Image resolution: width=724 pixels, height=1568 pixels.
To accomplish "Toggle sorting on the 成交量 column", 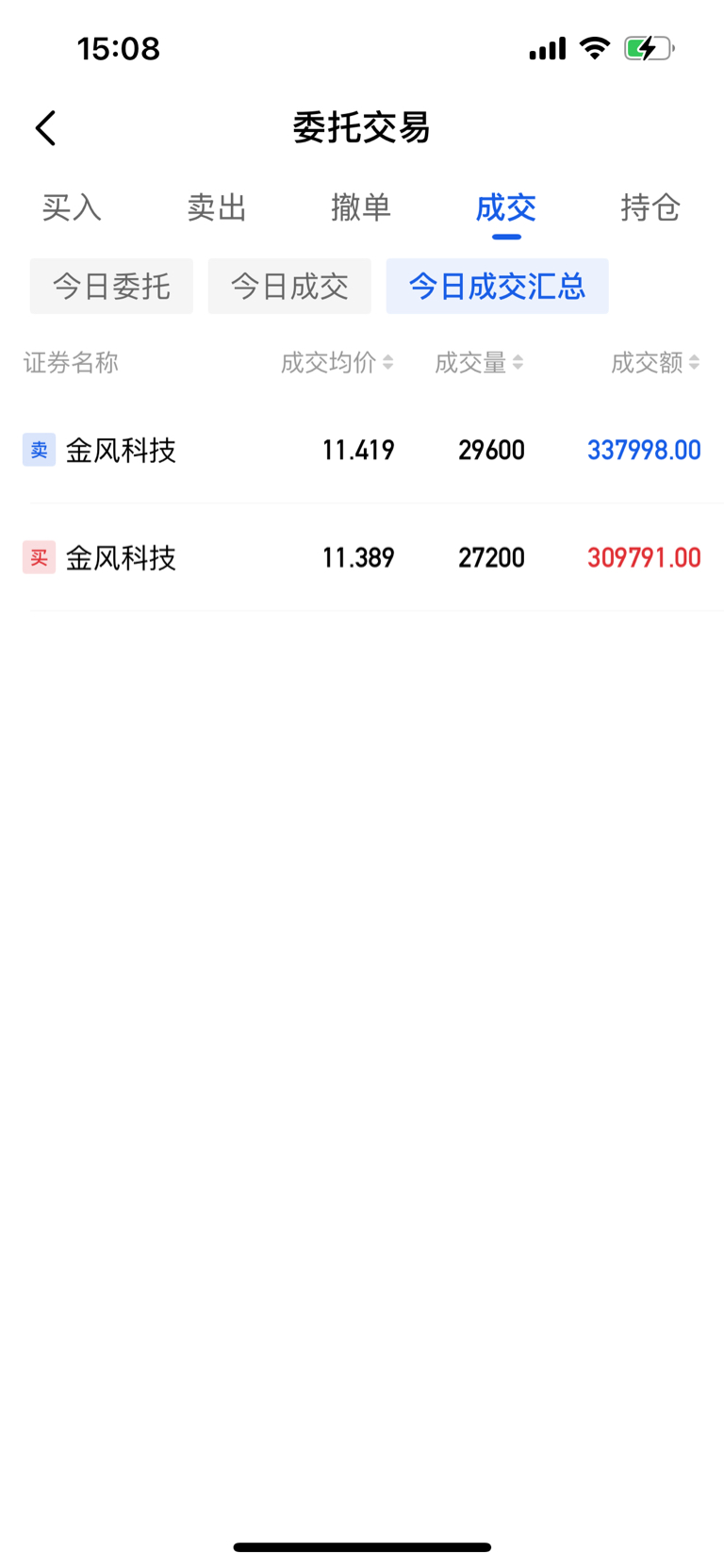I will click(478, 362).
